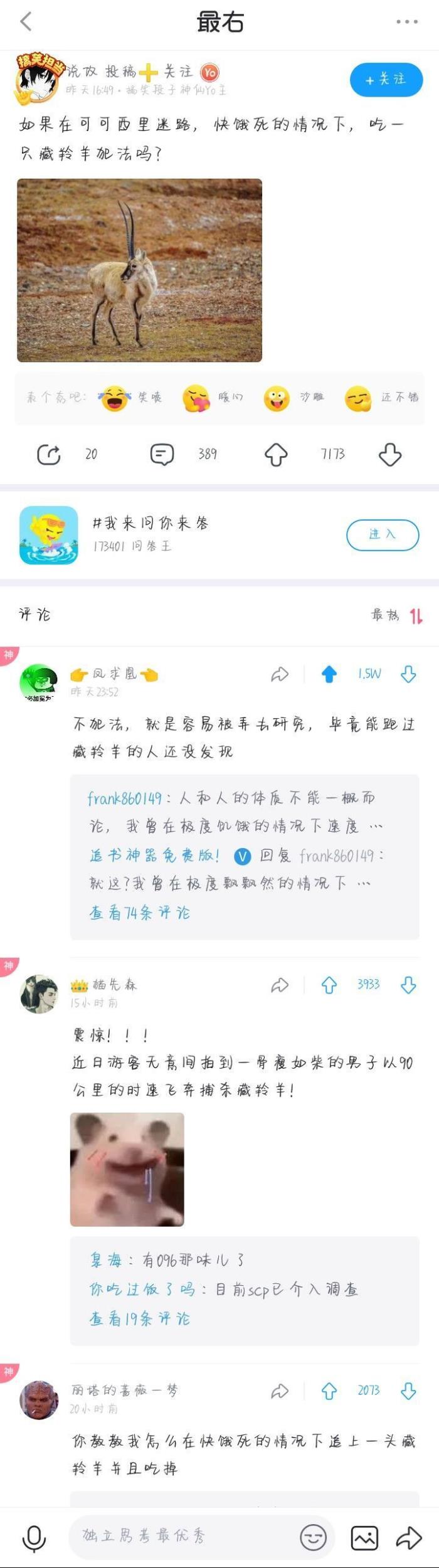The image size is (439, 1568).
Task: Start voice input with the microphone
Action: pyautogui.click(x=34, y=1537)
